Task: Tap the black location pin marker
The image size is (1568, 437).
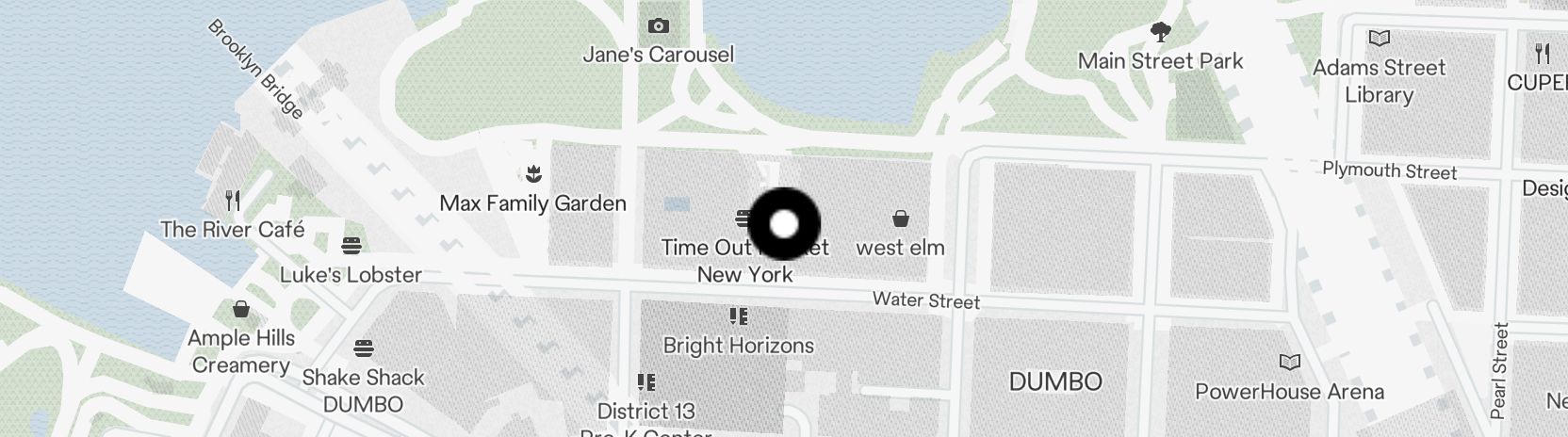Action: (x=784, y=224)
